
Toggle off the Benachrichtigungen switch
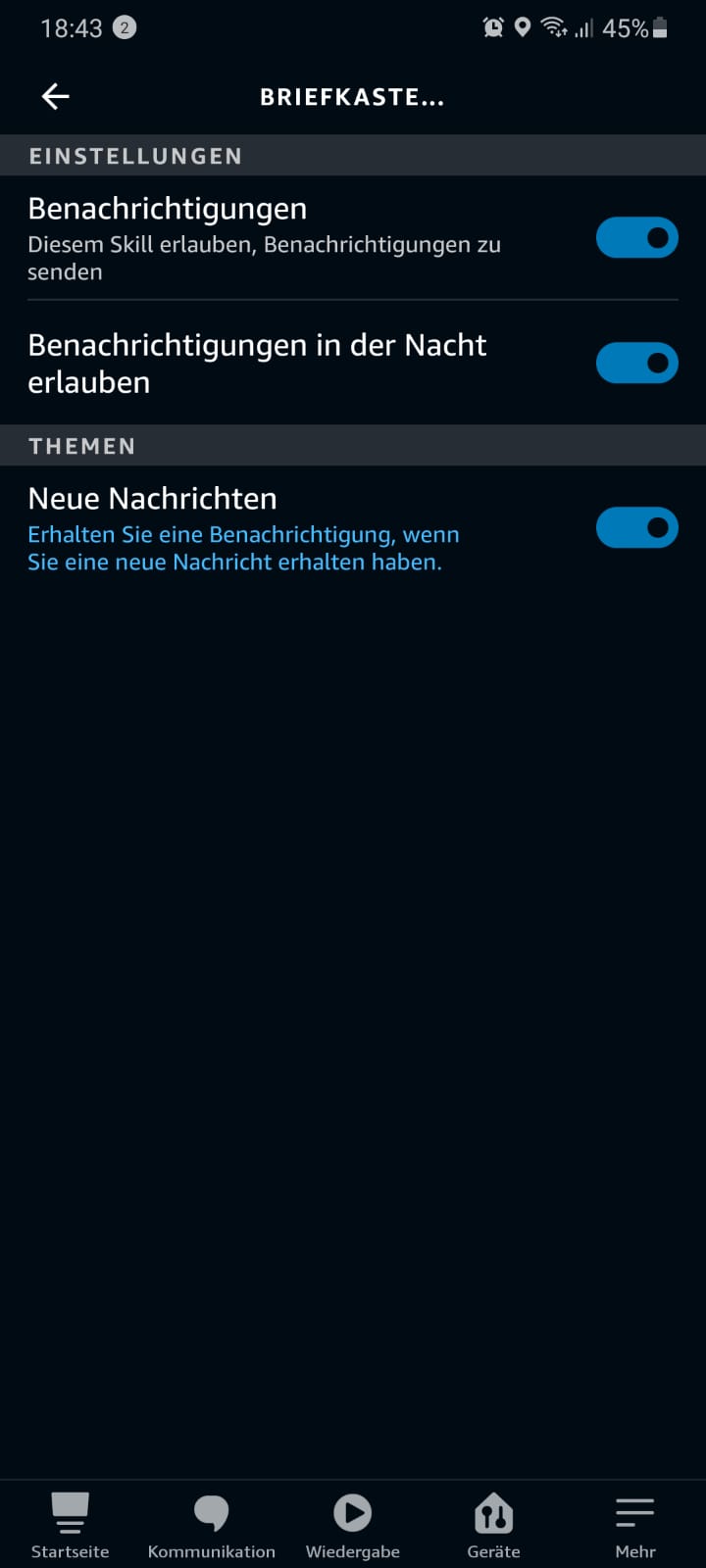point(636,238)
